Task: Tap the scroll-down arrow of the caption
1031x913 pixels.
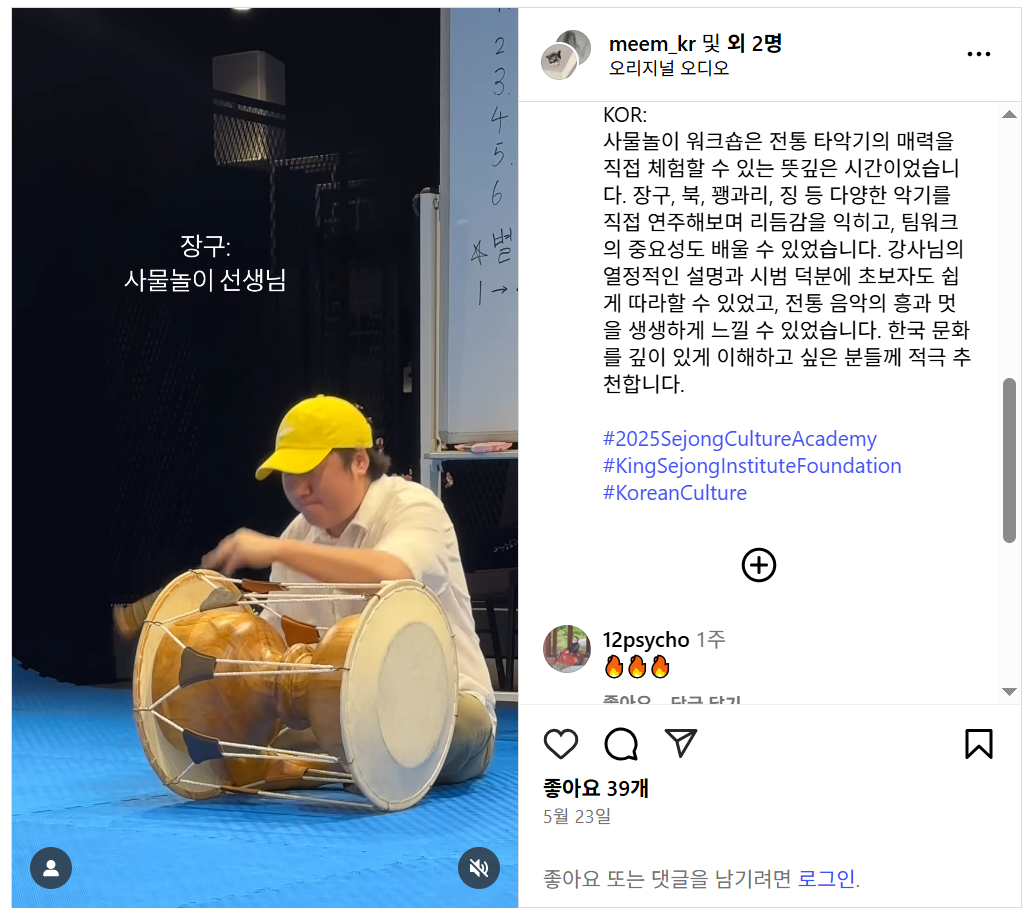Action: (1009, 692)
